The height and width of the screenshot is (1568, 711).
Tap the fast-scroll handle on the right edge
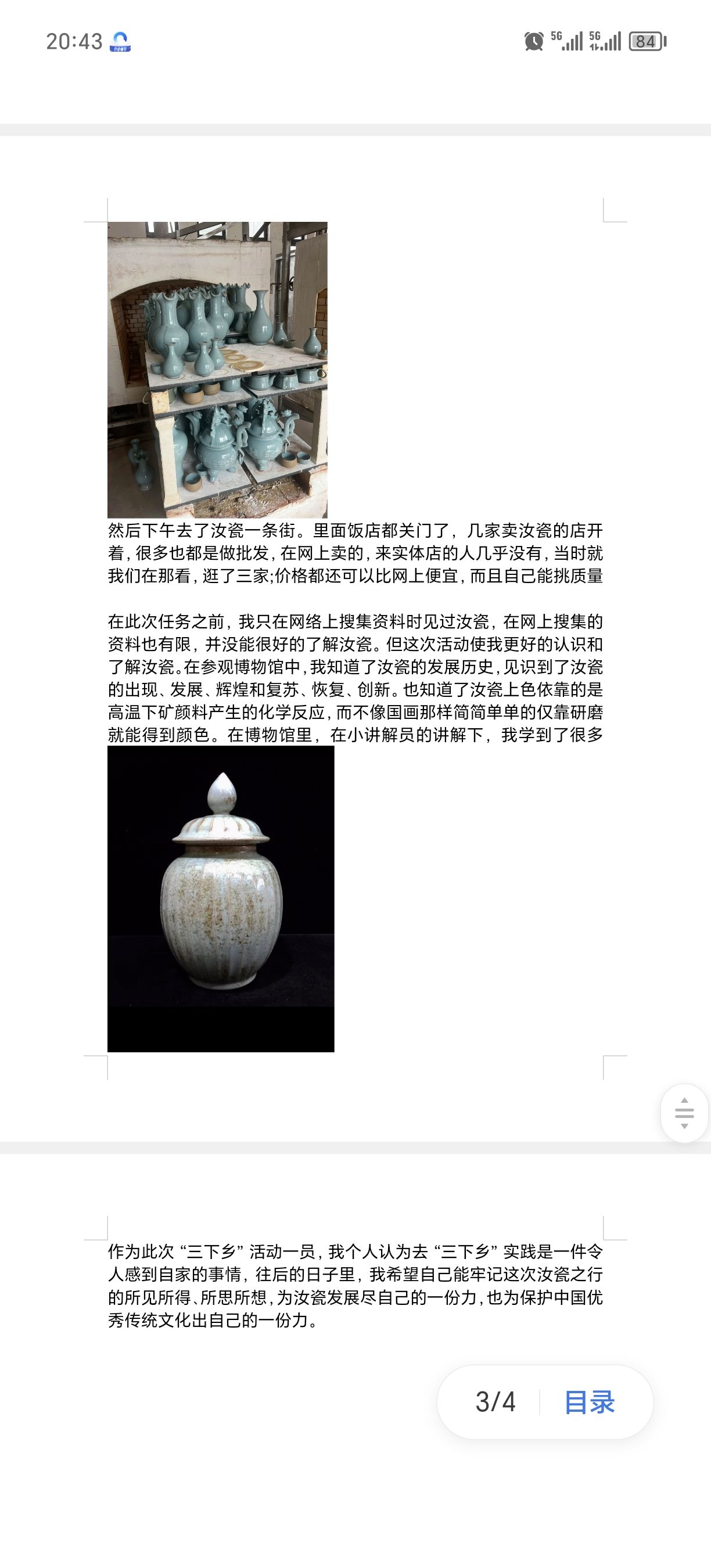(x=685, y=1113)
